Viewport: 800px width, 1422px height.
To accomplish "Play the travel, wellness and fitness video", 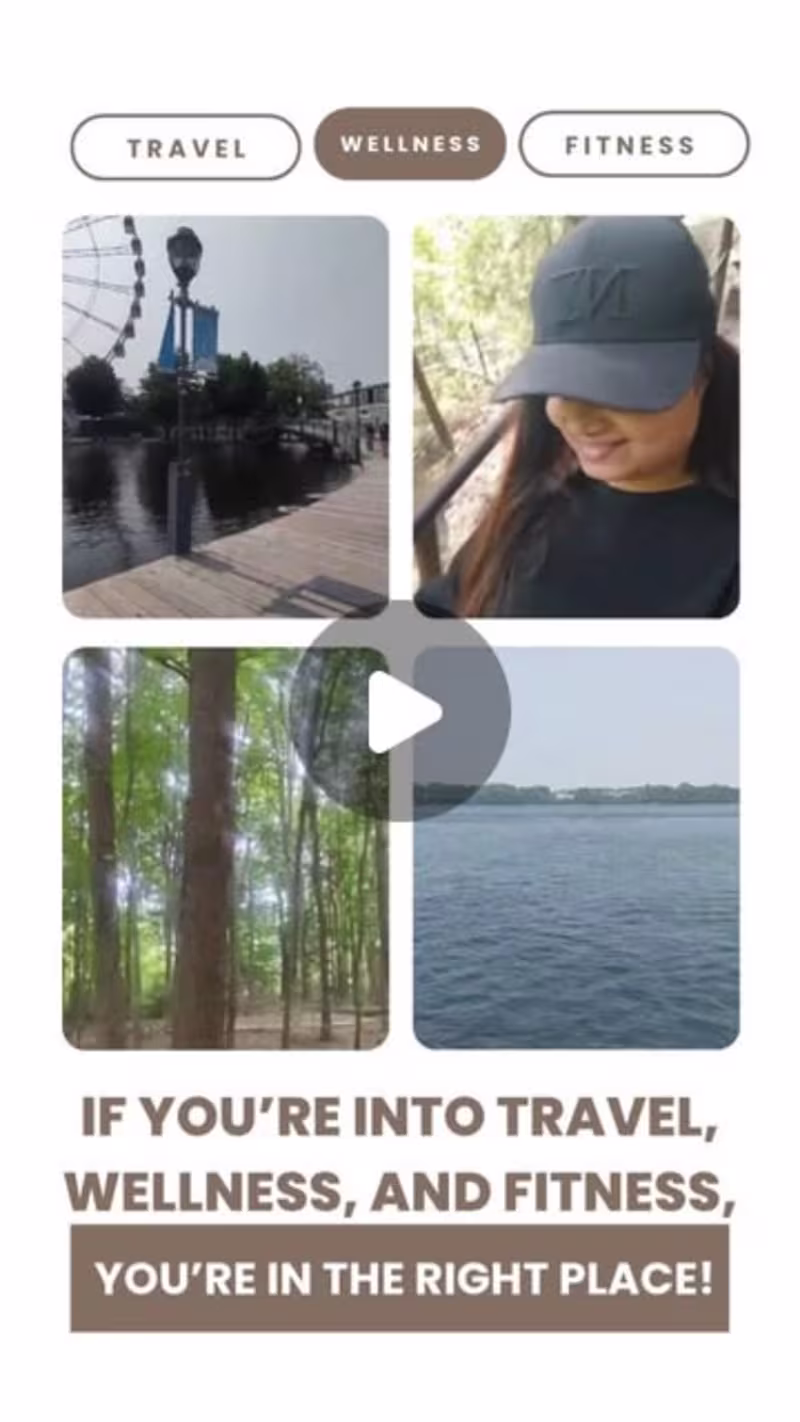I will 401,711.
